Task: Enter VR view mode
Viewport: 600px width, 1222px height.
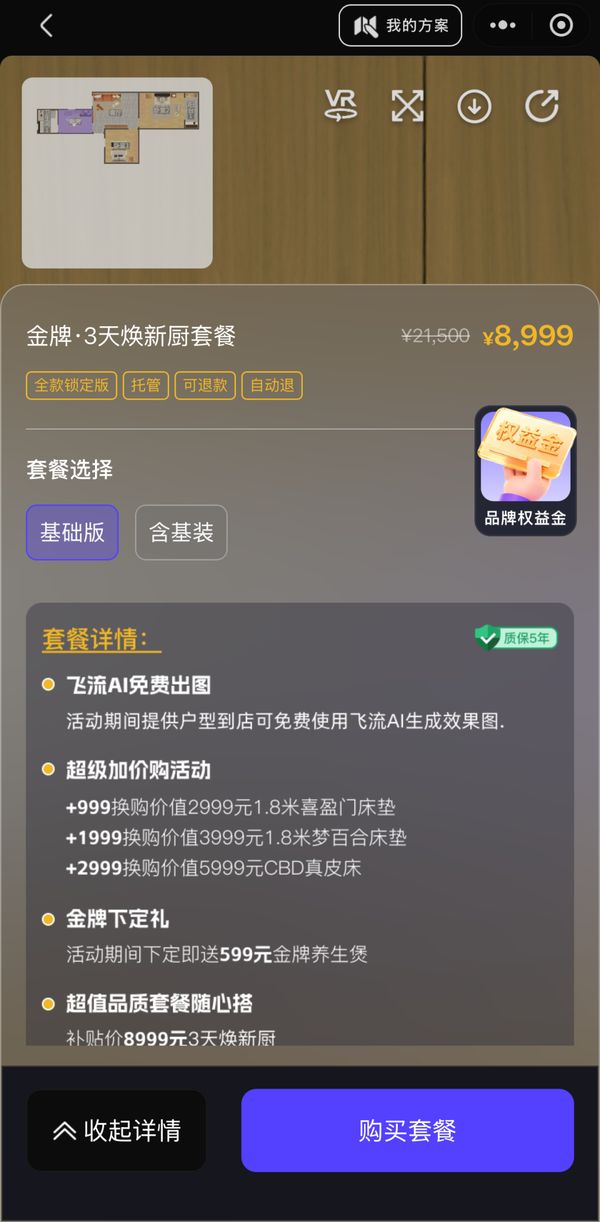Action: click(341, 106)
